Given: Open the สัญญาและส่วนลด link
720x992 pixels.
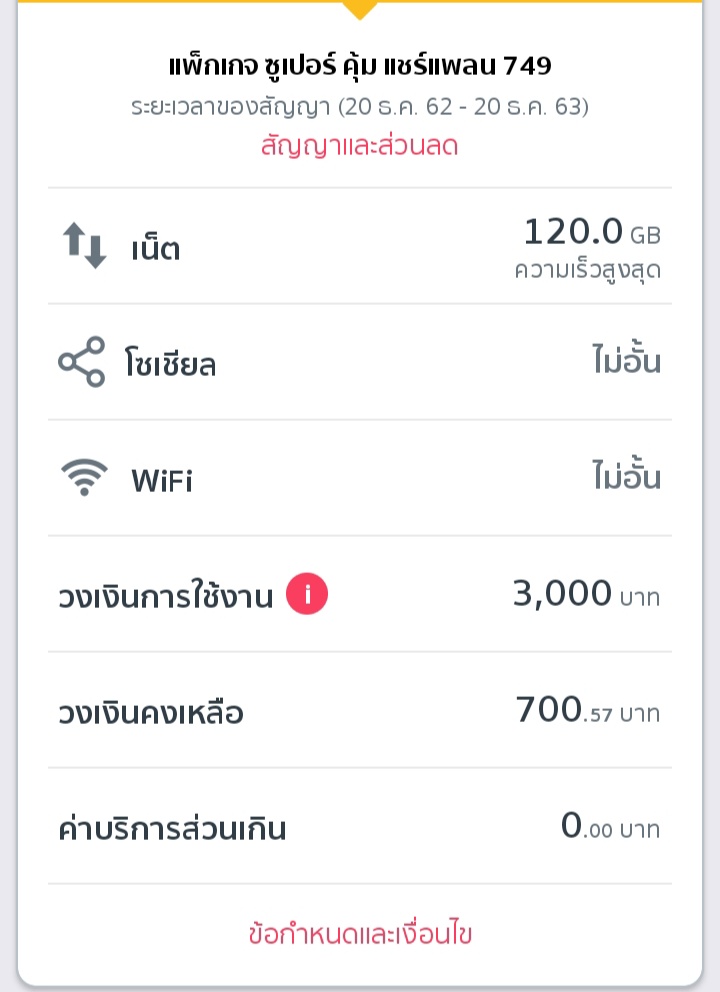Looking at the screenshot, I should point(359,146).
